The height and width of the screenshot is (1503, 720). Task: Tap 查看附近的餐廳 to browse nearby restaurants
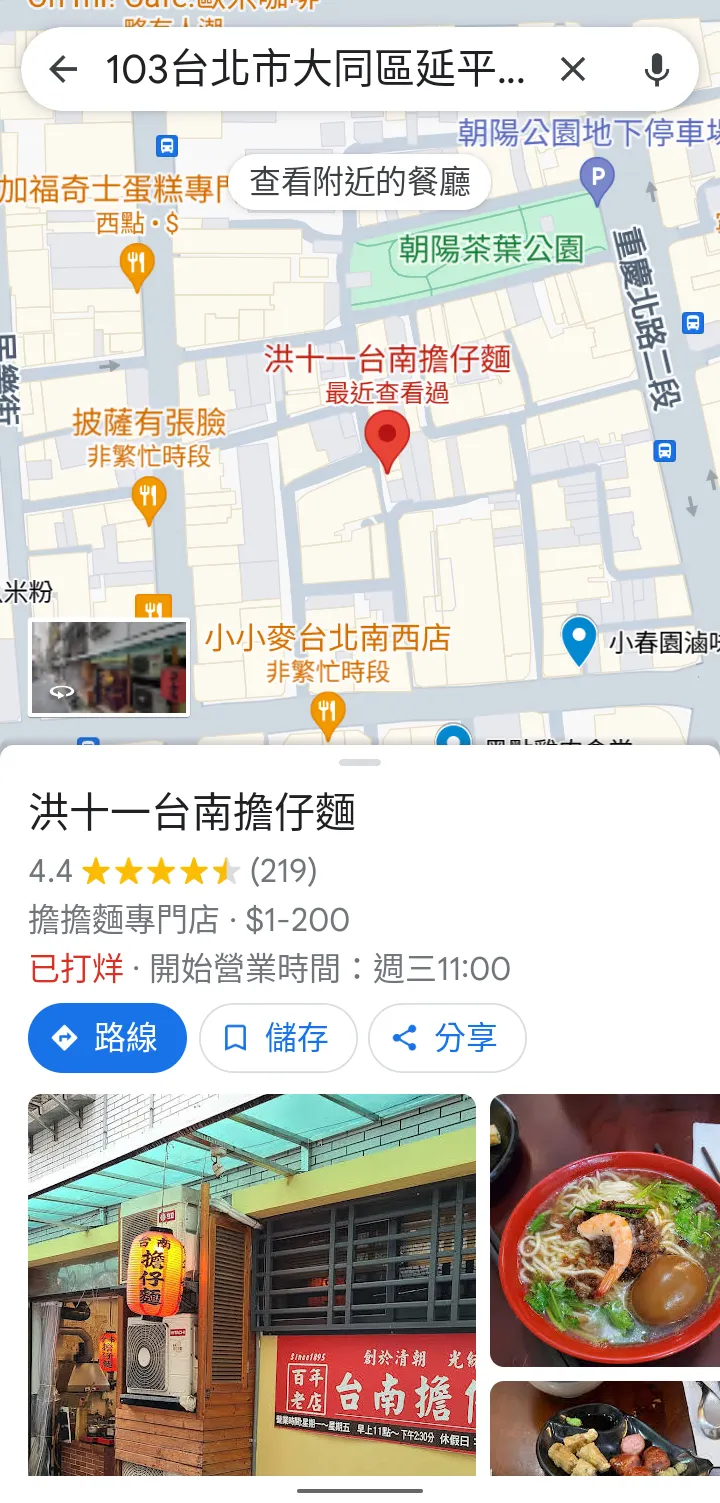click(x=360, y=182)
